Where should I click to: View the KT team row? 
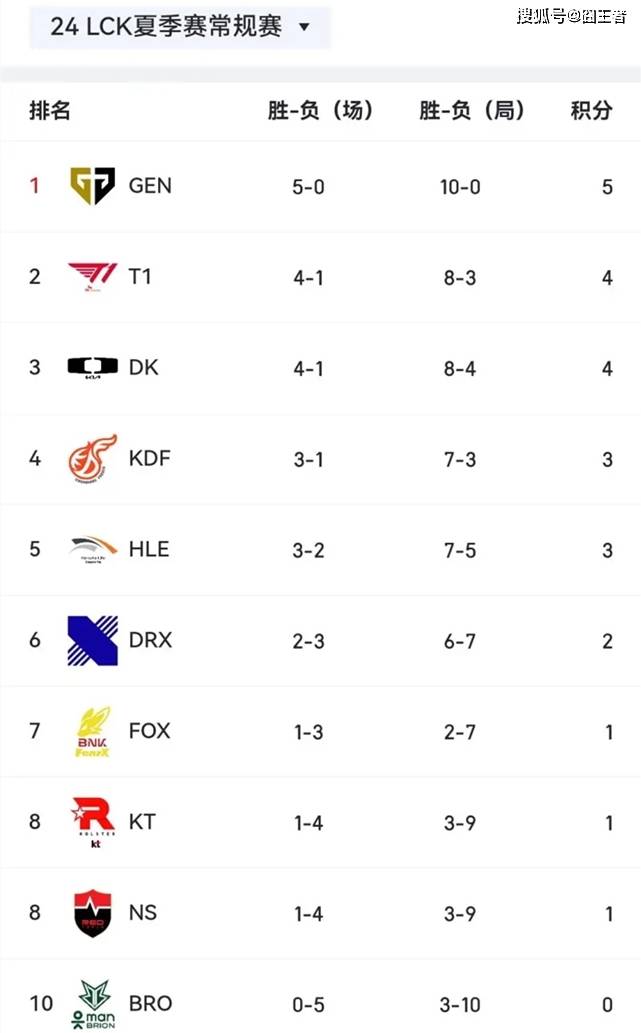320,823
